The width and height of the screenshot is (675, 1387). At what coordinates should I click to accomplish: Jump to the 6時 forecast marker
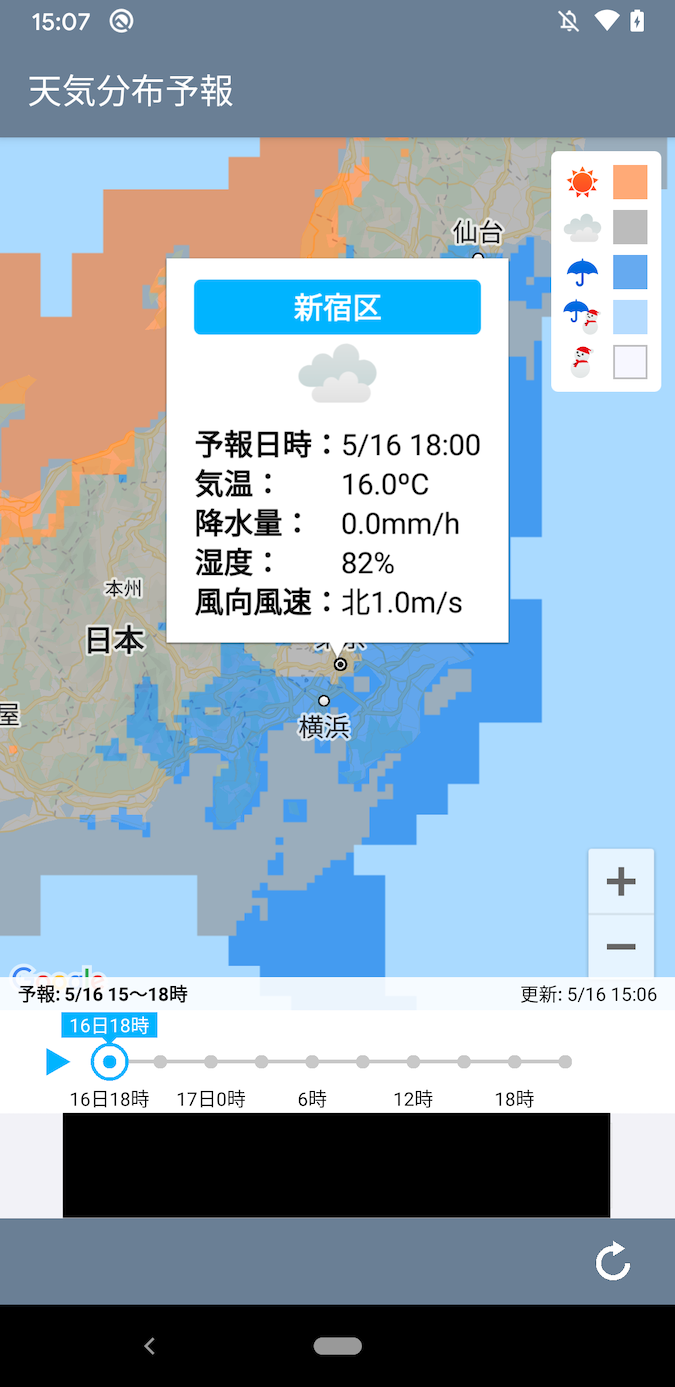coord(312,1062)
